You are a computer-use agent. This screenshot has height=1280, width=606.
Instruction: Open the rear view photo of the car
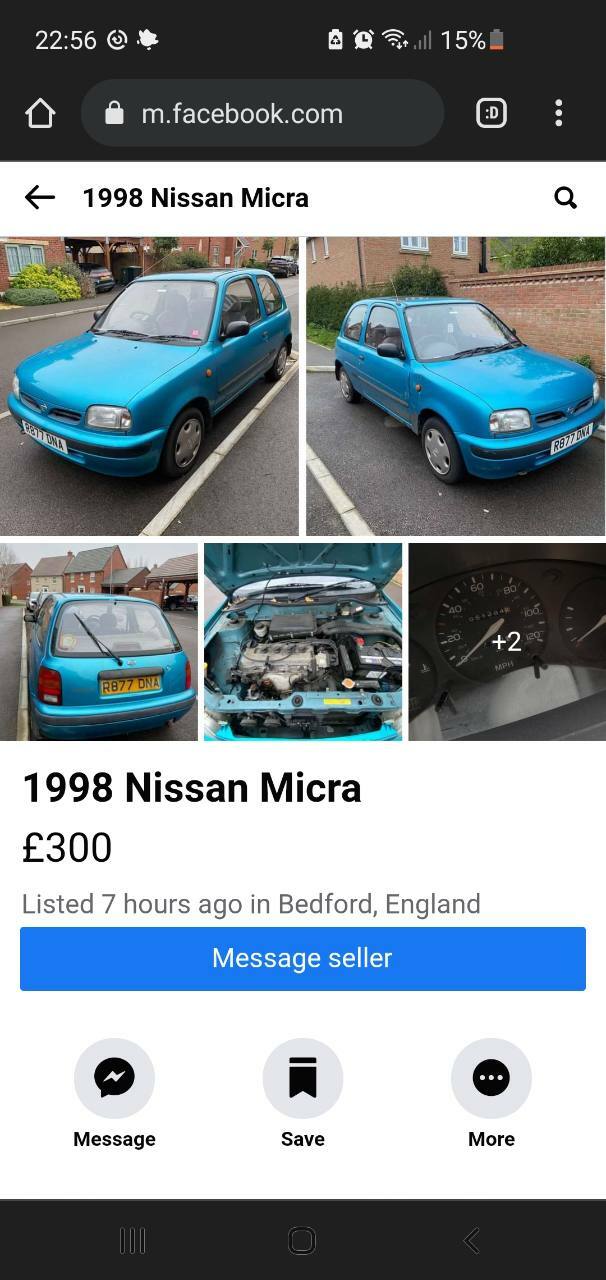click(x=99, y=642)
